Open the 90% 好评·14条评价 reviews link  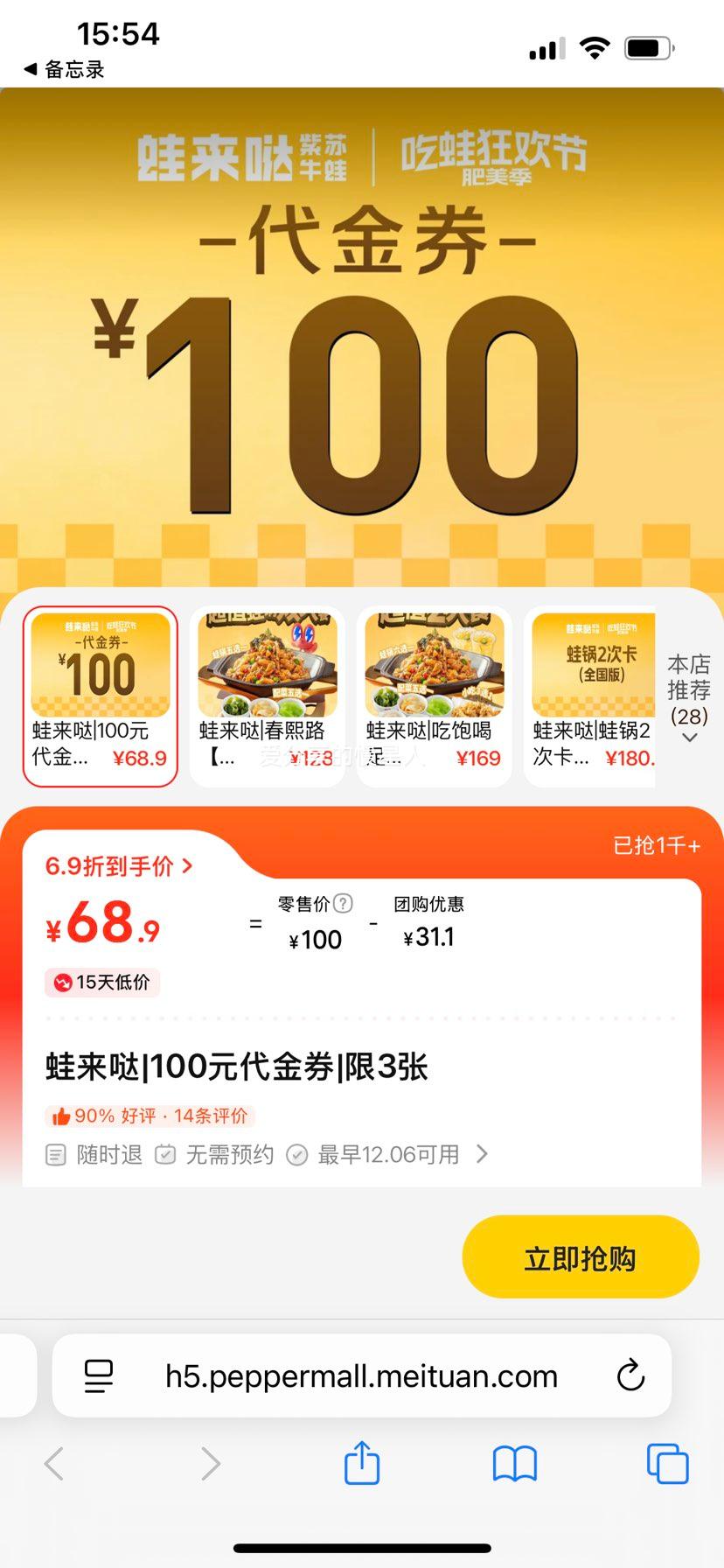click(149, 1116)
